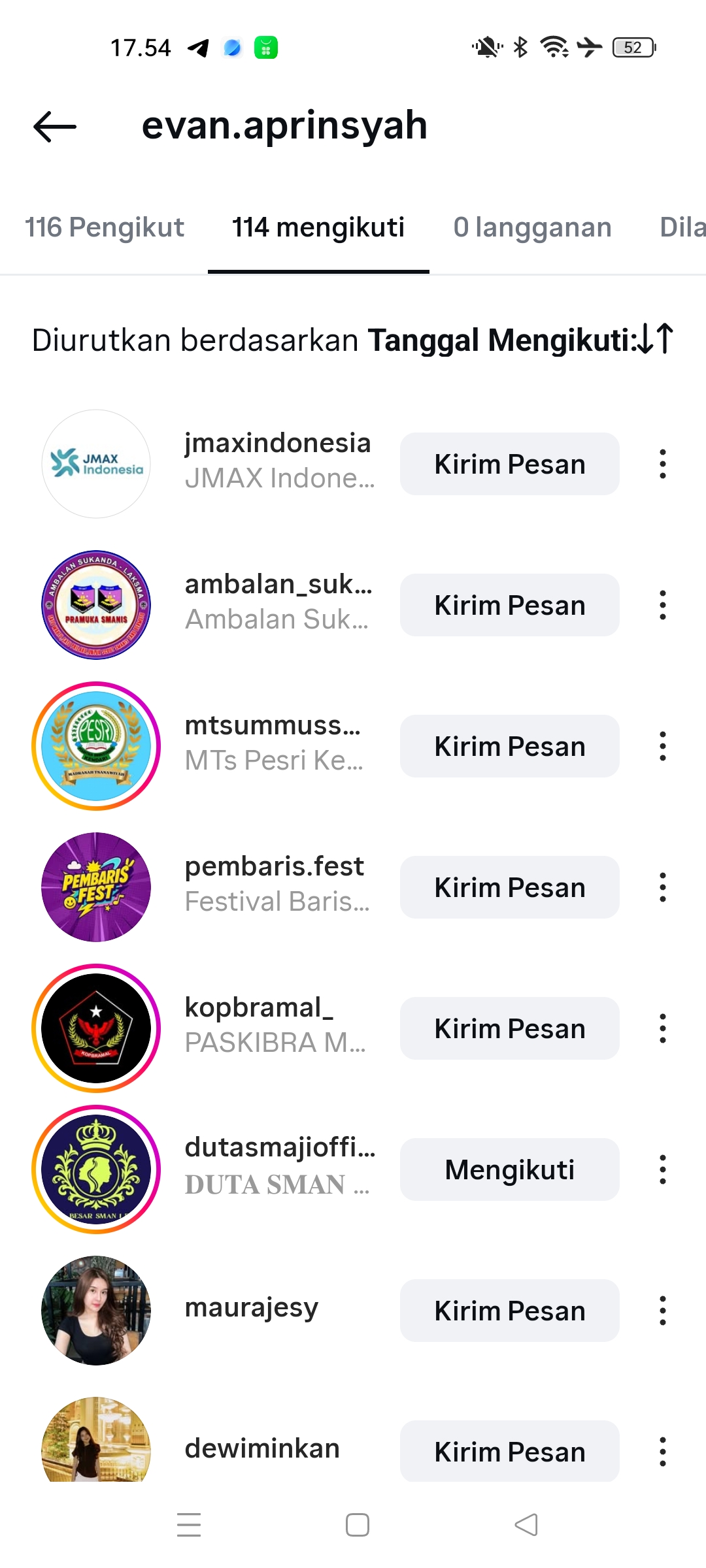Switch to the 0 langganan tab
Image resolution: width=706 pixels, height=1568 pixels.
tap(532, 227)
